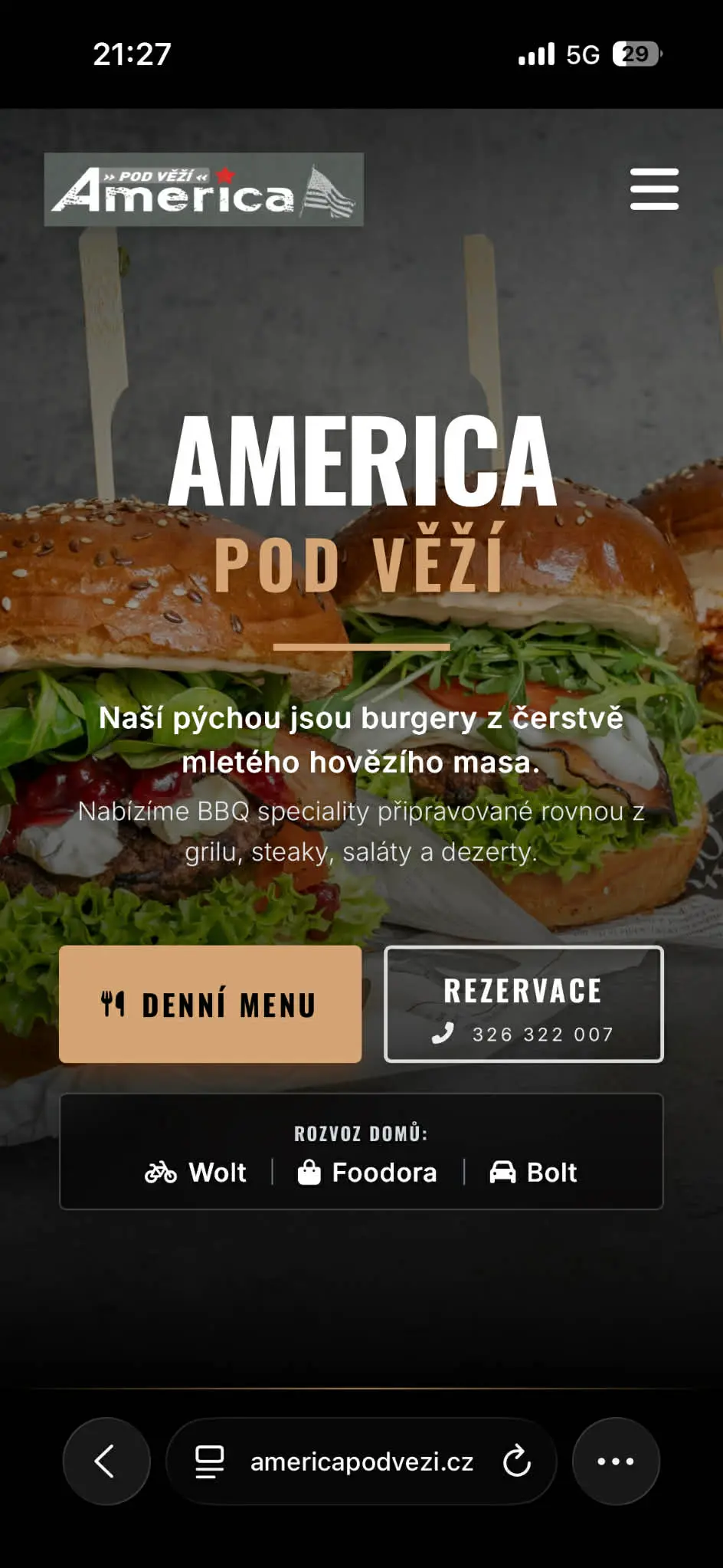Image resolution: width=723 pixels, height=1568 pixels.
Task: Tap the back navigation arrow
Action: (106, 1461)
